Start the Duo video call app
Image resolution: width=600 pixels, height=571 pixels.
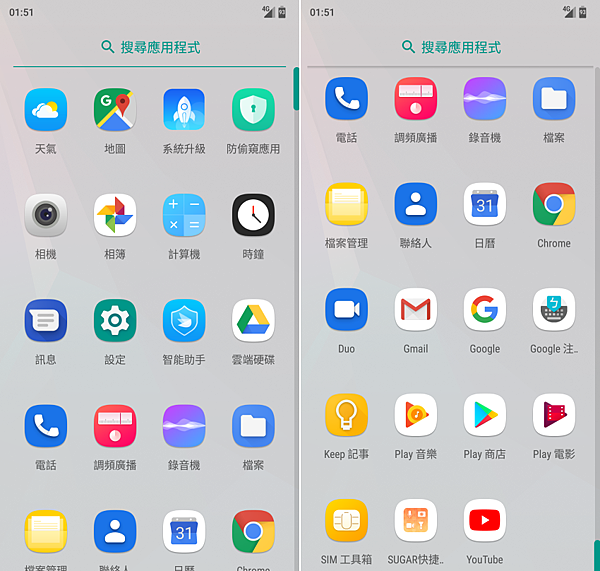pyautogui.click(x=346, y=310)
